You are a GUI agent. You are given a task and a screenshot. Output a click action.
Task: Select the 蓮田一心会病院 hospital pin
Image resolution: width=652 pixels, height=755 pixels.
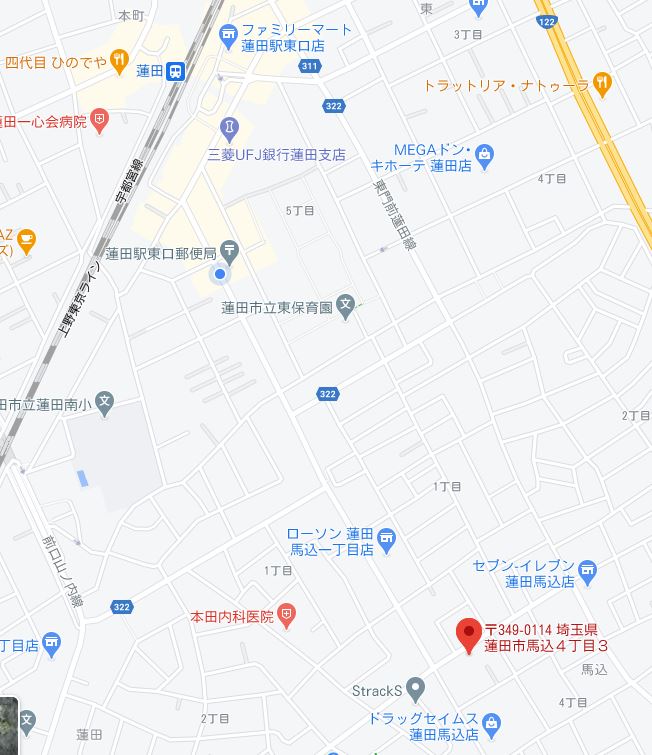coord(99,121)
